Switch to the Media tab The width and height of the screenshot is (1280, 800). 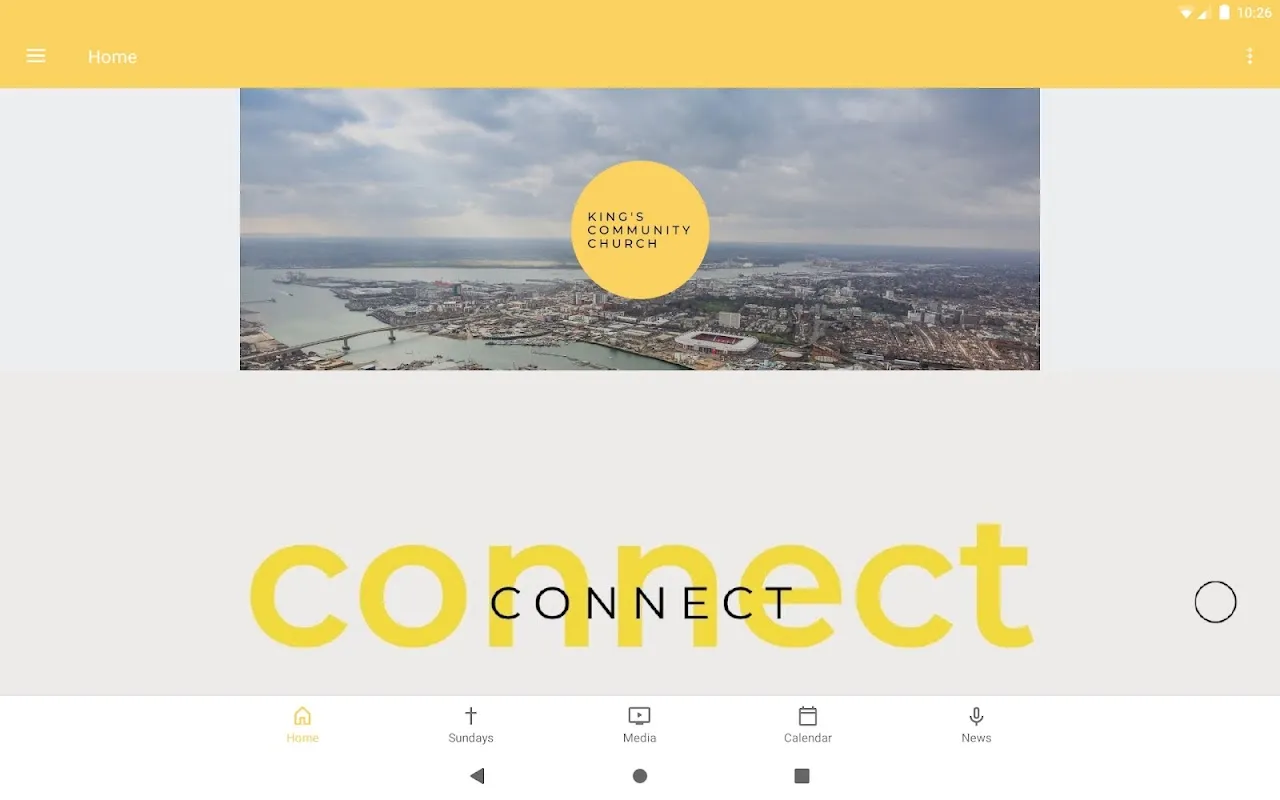639,725
